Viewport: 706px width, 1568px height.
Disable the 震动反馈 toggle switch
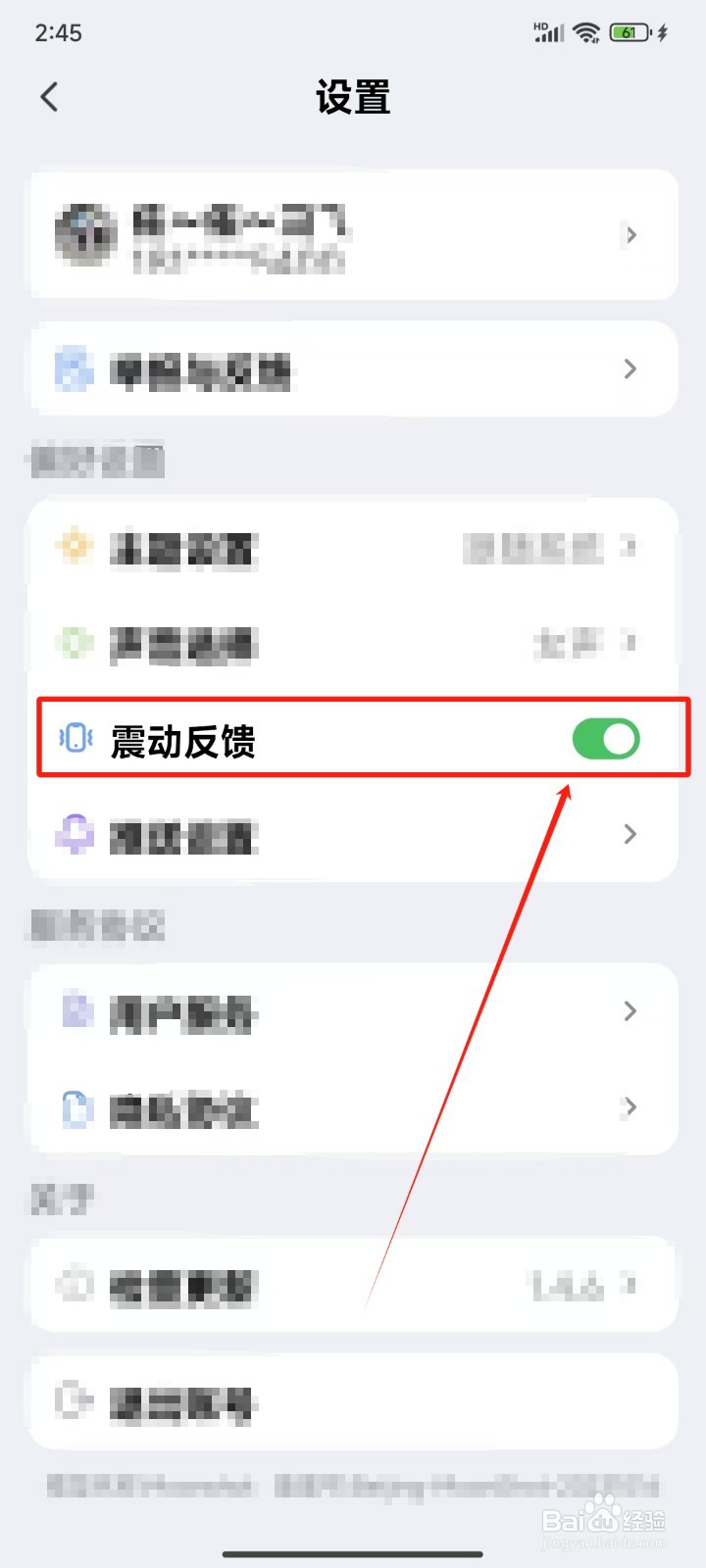pyautogui.click(x=606, y=739)
